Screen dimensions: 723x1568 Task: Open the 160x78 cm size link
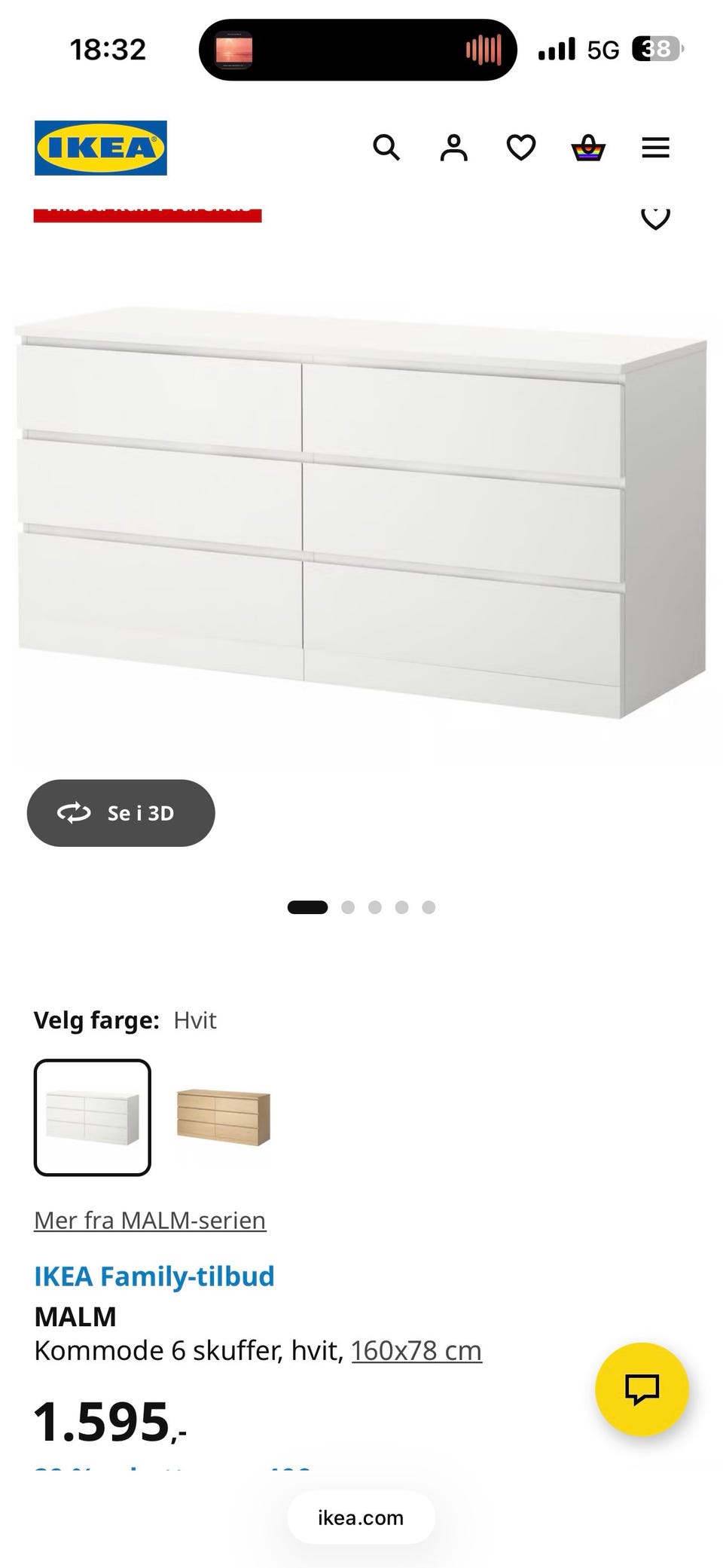[416, 1350]
